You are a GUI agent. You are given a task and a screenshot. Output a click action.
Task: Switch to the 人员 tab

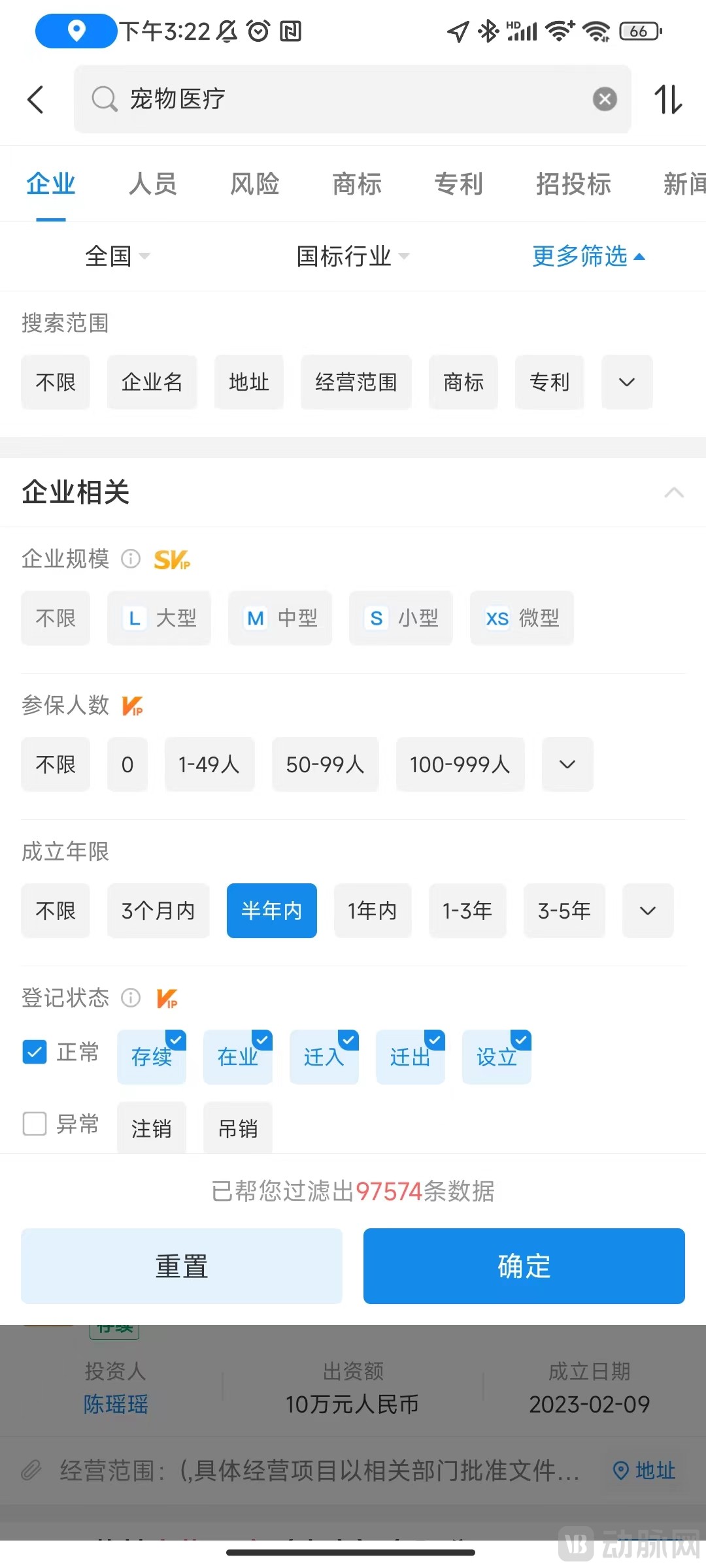click(153, 184)
